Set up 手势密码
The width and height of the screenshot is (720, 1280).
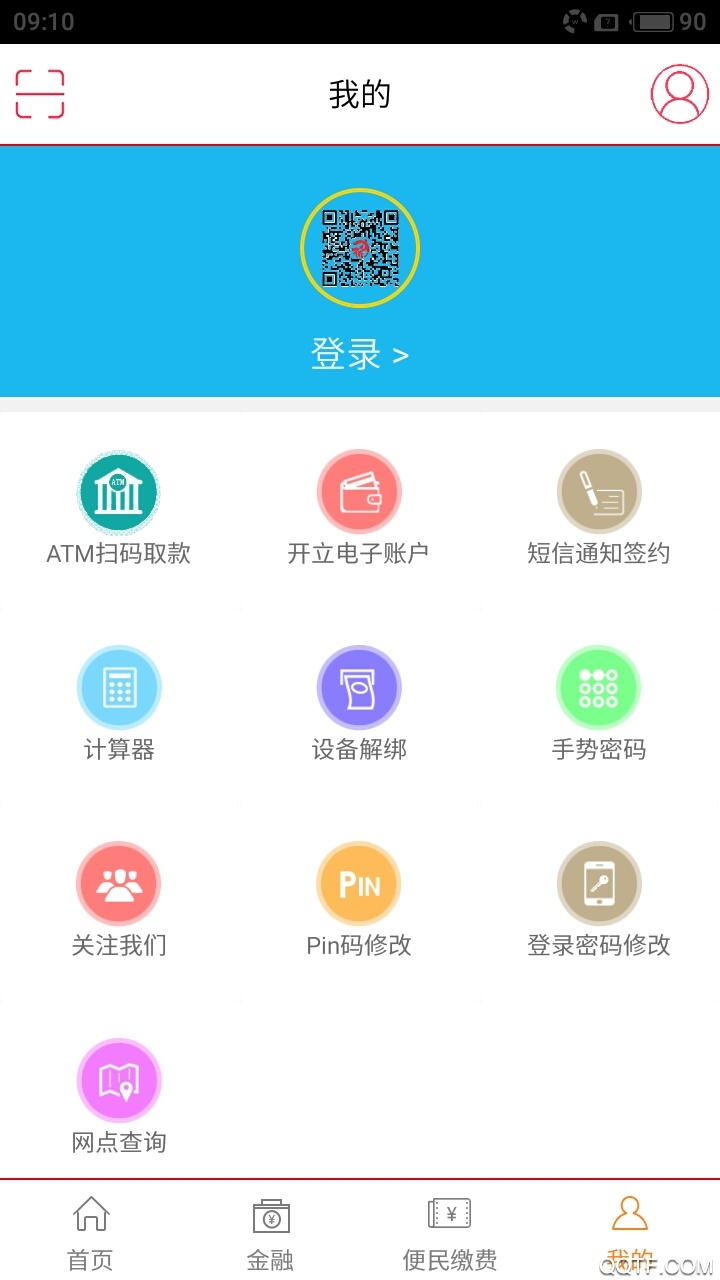coord(599,704)
